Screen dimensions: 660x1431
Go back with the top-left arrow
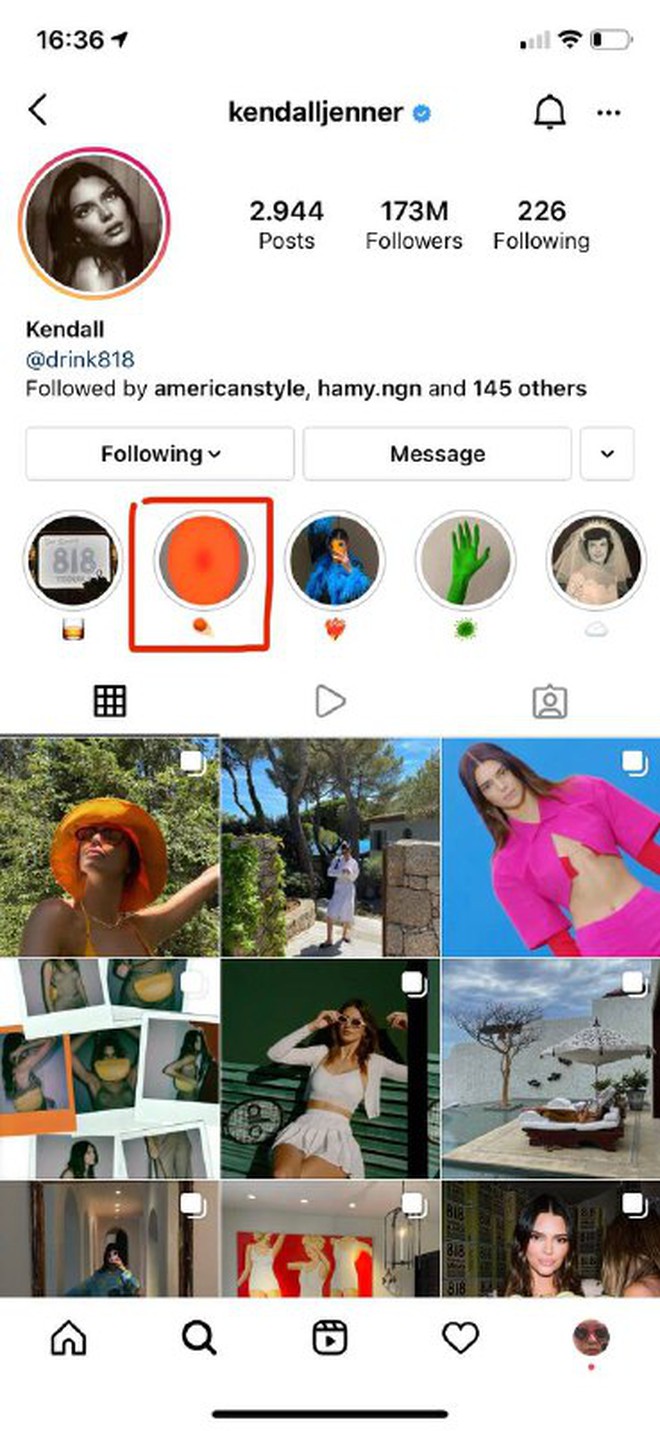click(x=38, y=111)
